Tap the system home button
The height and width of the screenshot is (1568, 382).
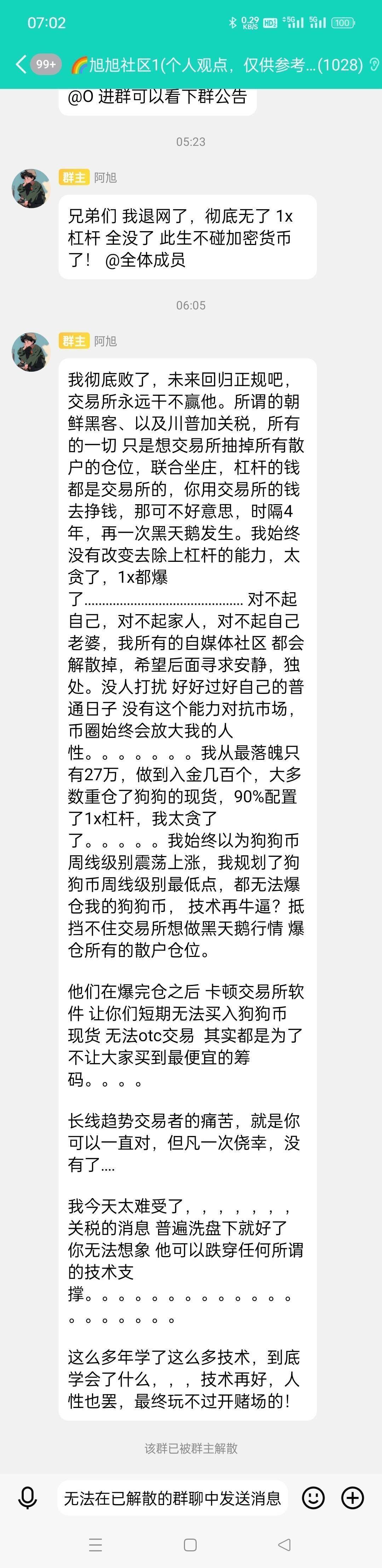[x=190, y=1544]
